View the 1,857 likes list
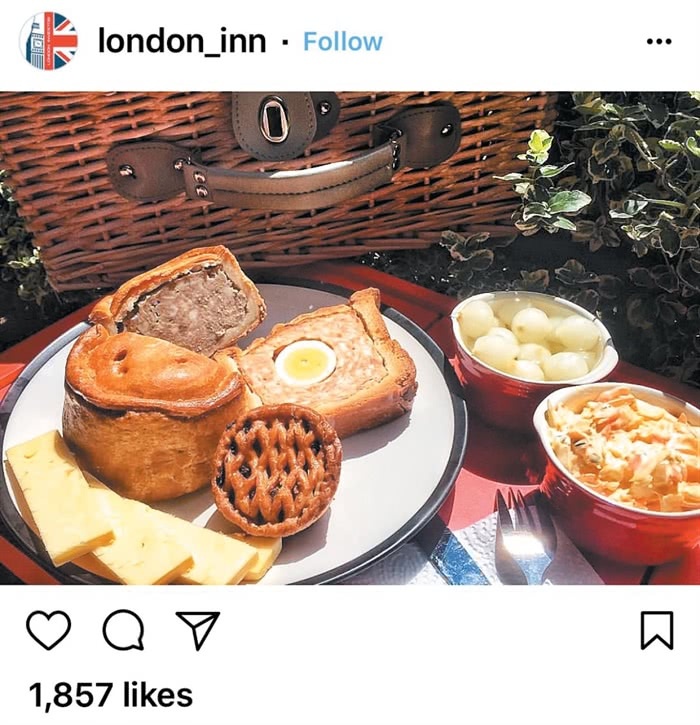 click(110, 694)
